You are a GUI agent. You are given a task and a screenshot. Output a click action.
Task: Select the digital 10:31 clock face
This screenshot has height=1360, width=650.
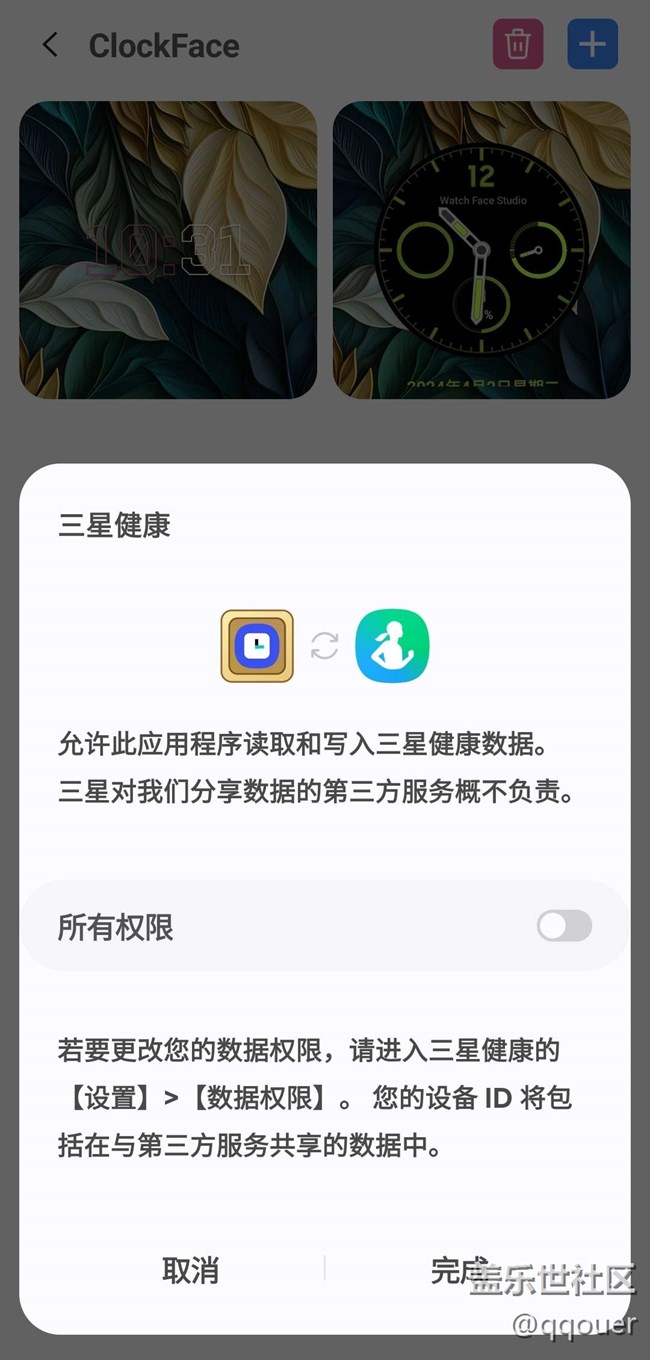coord(168,250)
